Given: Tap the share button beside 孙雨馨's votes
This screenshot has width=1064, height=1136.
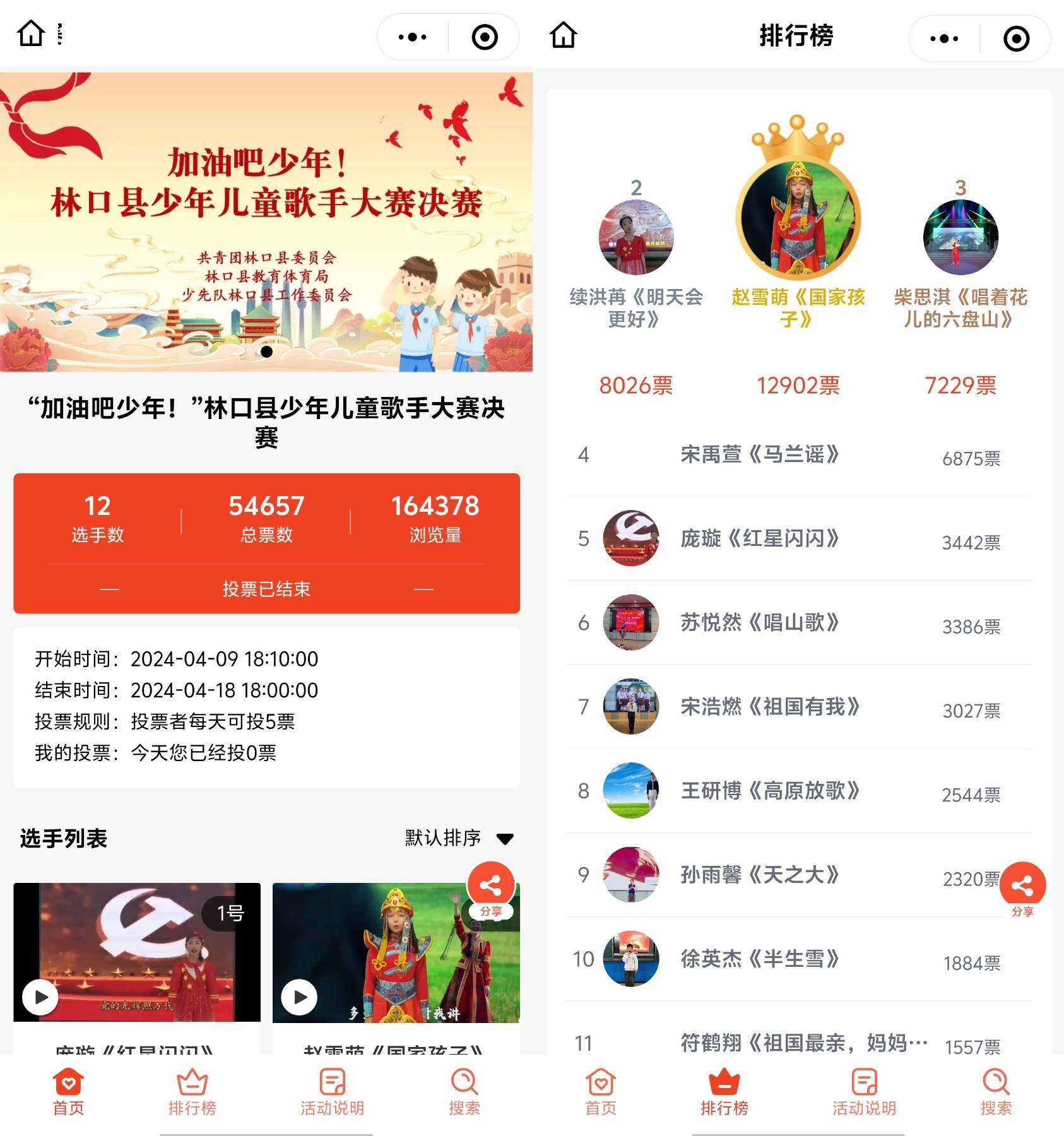Looking at the screenshot, I should (1022, 887).
